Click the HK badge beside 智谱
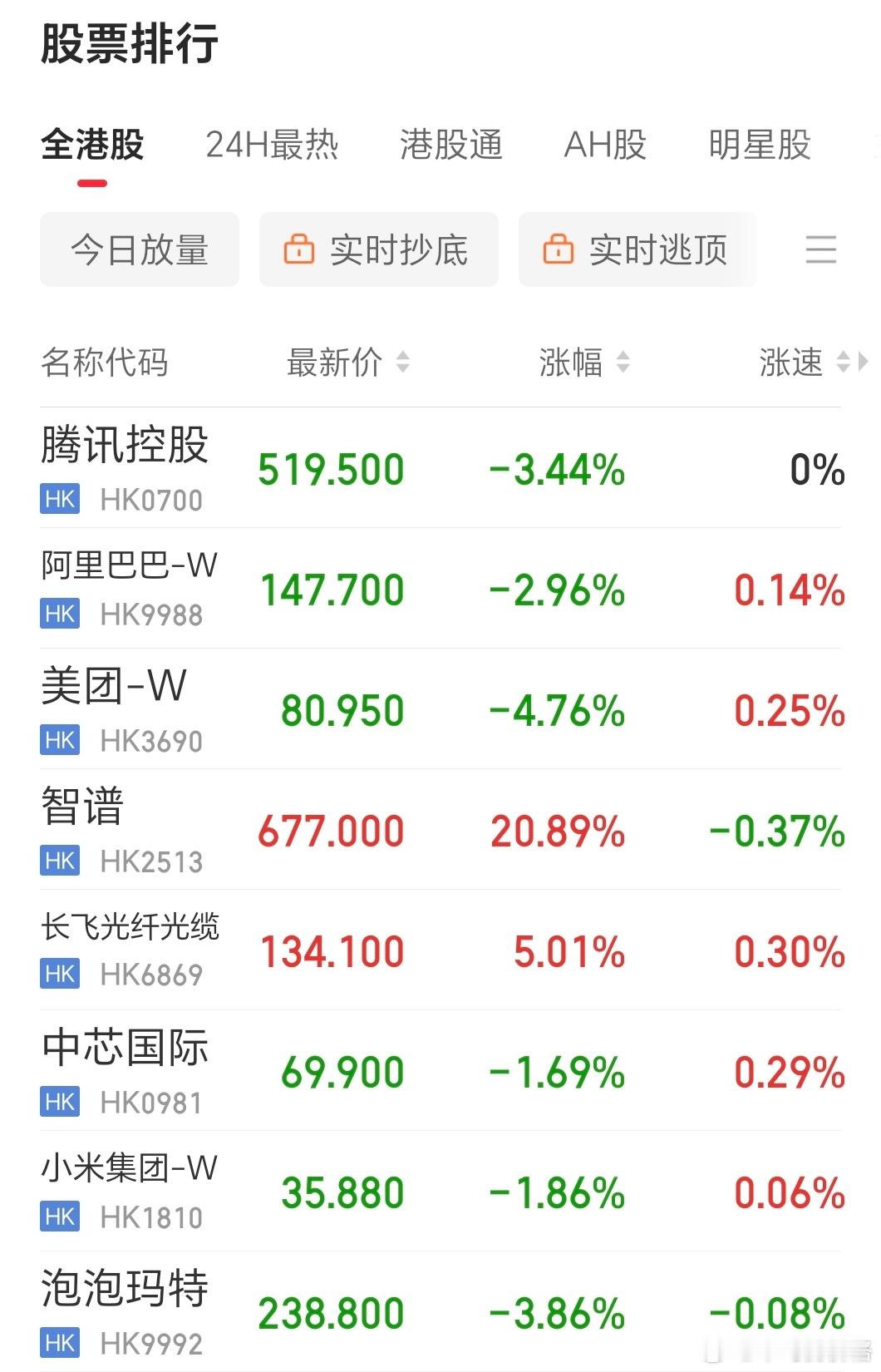 pos(59,862)
